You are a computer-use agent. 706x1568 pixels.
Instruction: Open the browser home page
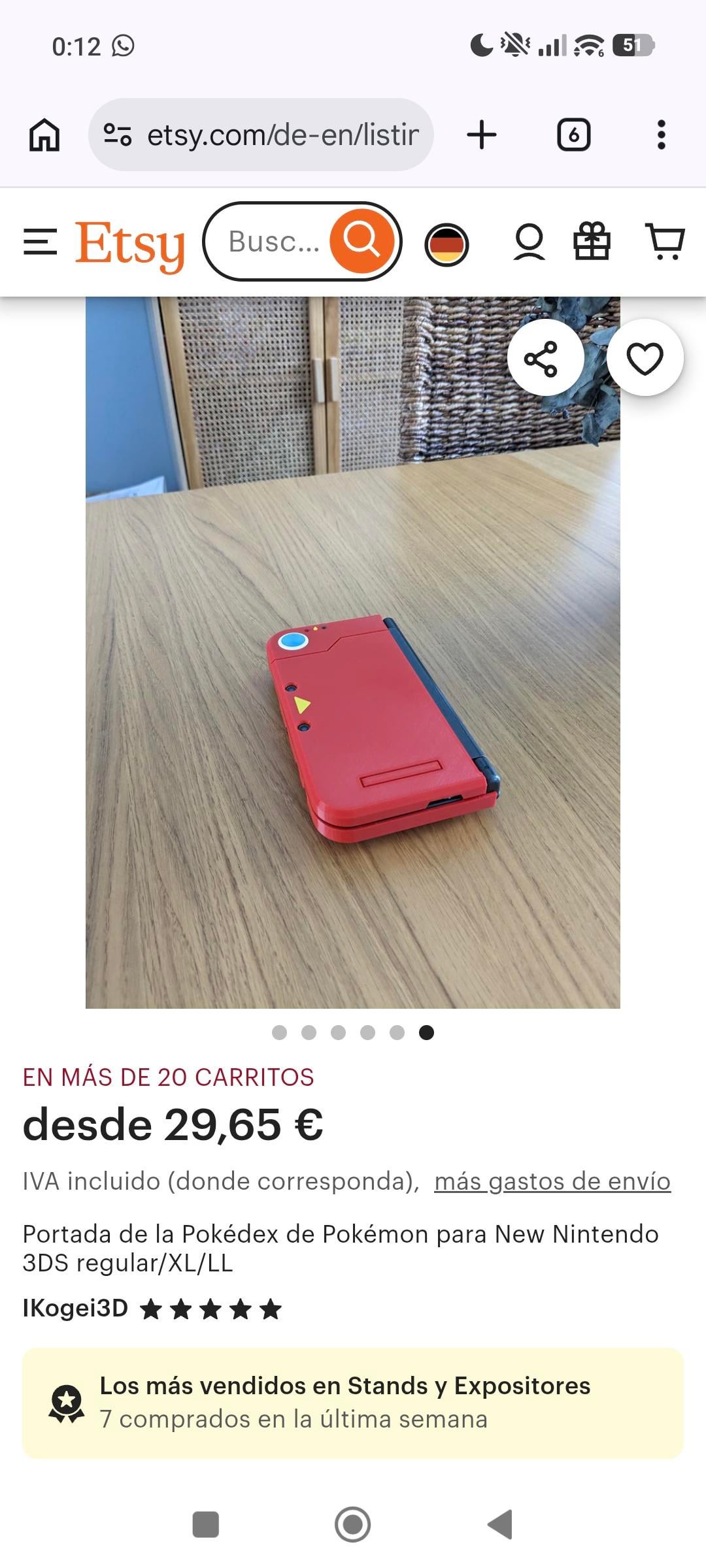(44, 135)
